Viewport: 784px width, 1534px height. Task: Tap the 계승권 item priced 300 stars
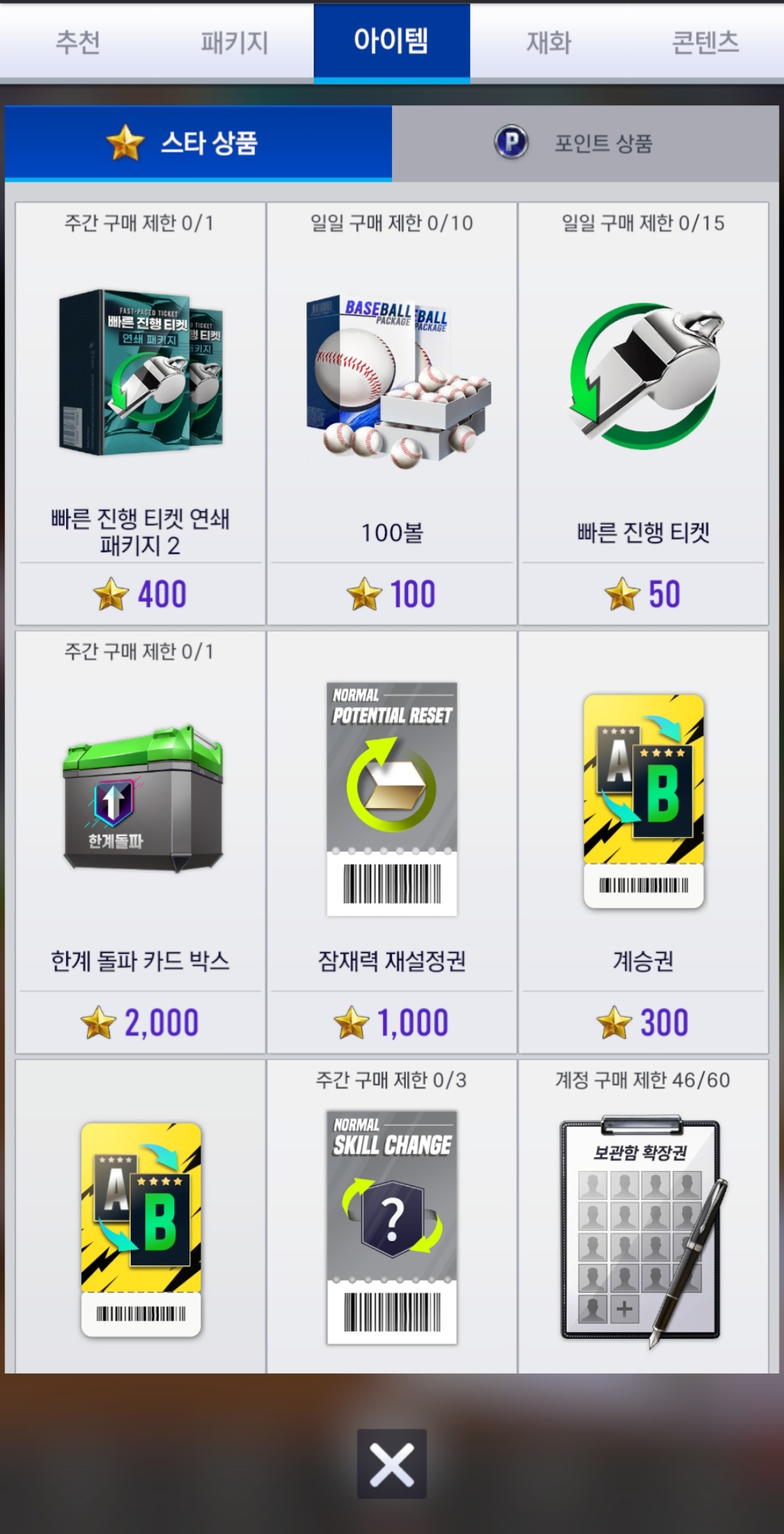coord(642,842)
